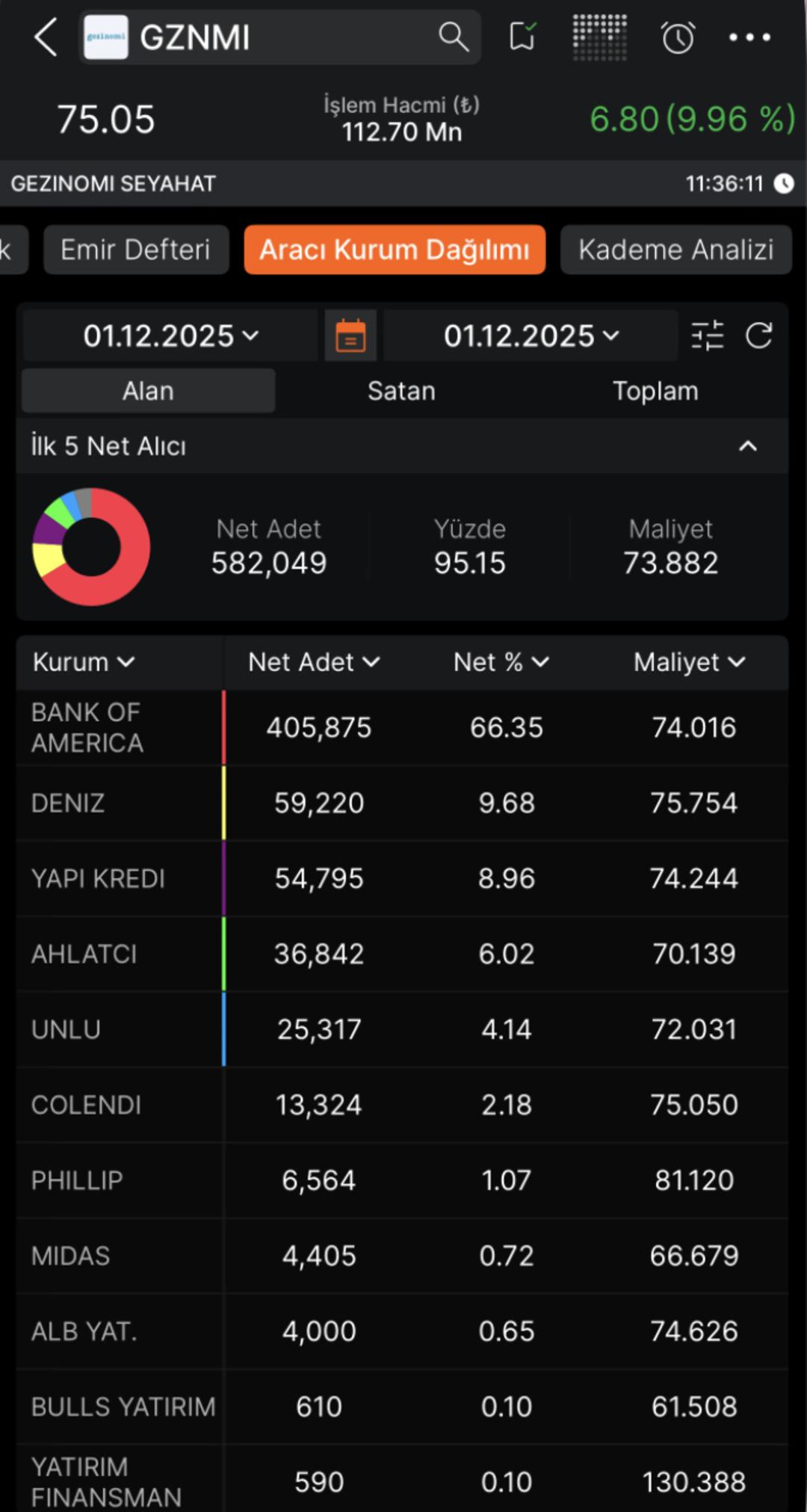Expand the first 01.12.2025 date dropdown
The height and width of the screenshot is (1512, 807).
tap(168, 335)
